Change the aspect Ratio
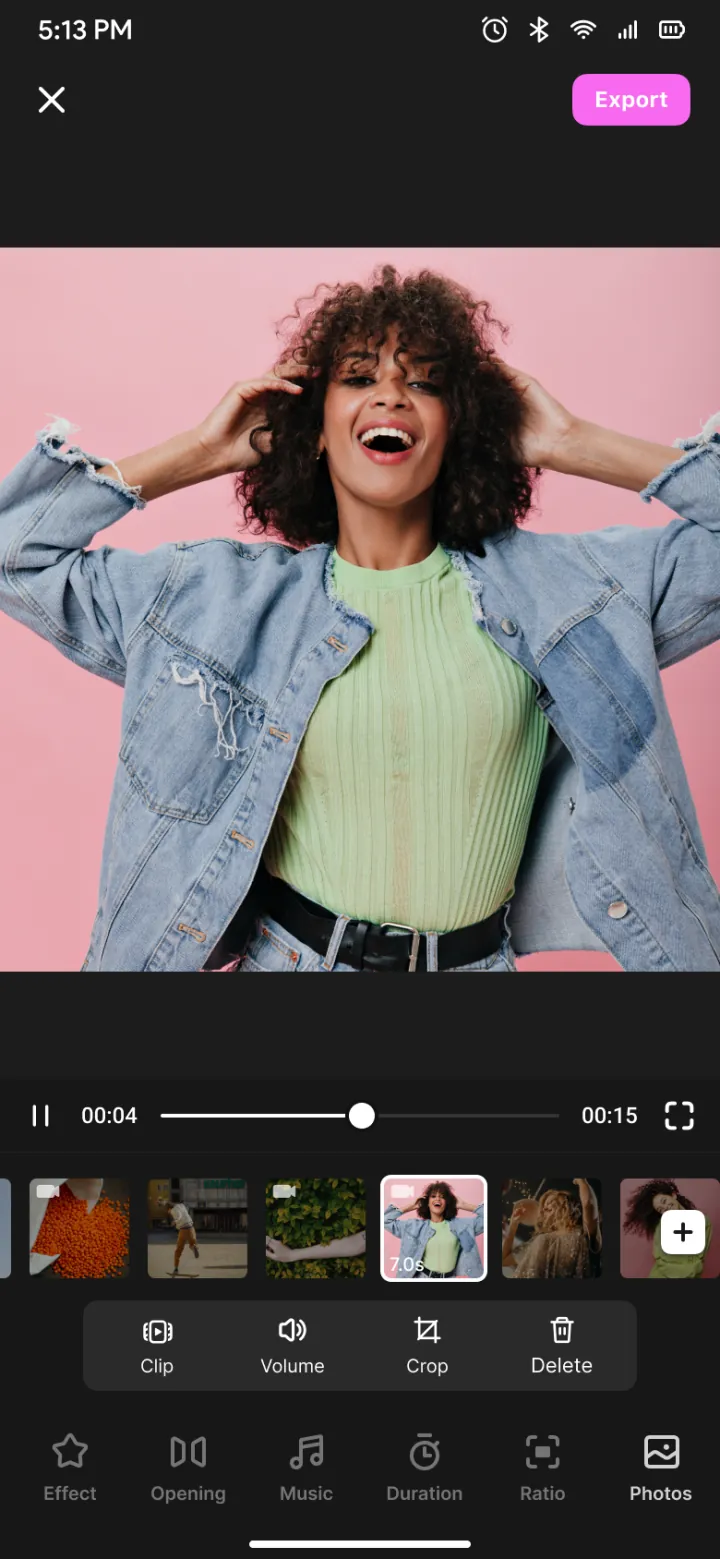The image size is (720, 1559). (x=542, y=1468)
